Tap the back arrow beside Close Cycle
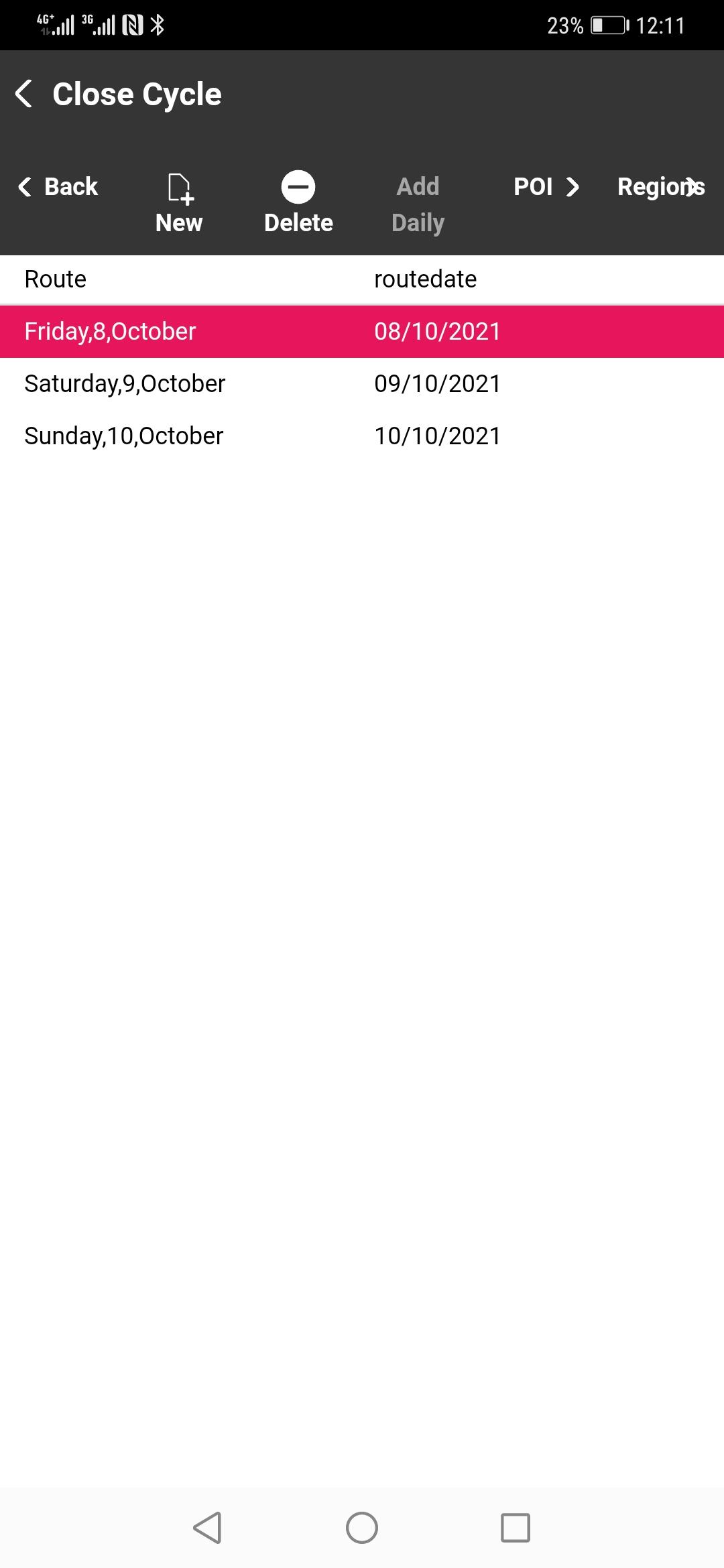724x1568 pixels. point(24,94)
